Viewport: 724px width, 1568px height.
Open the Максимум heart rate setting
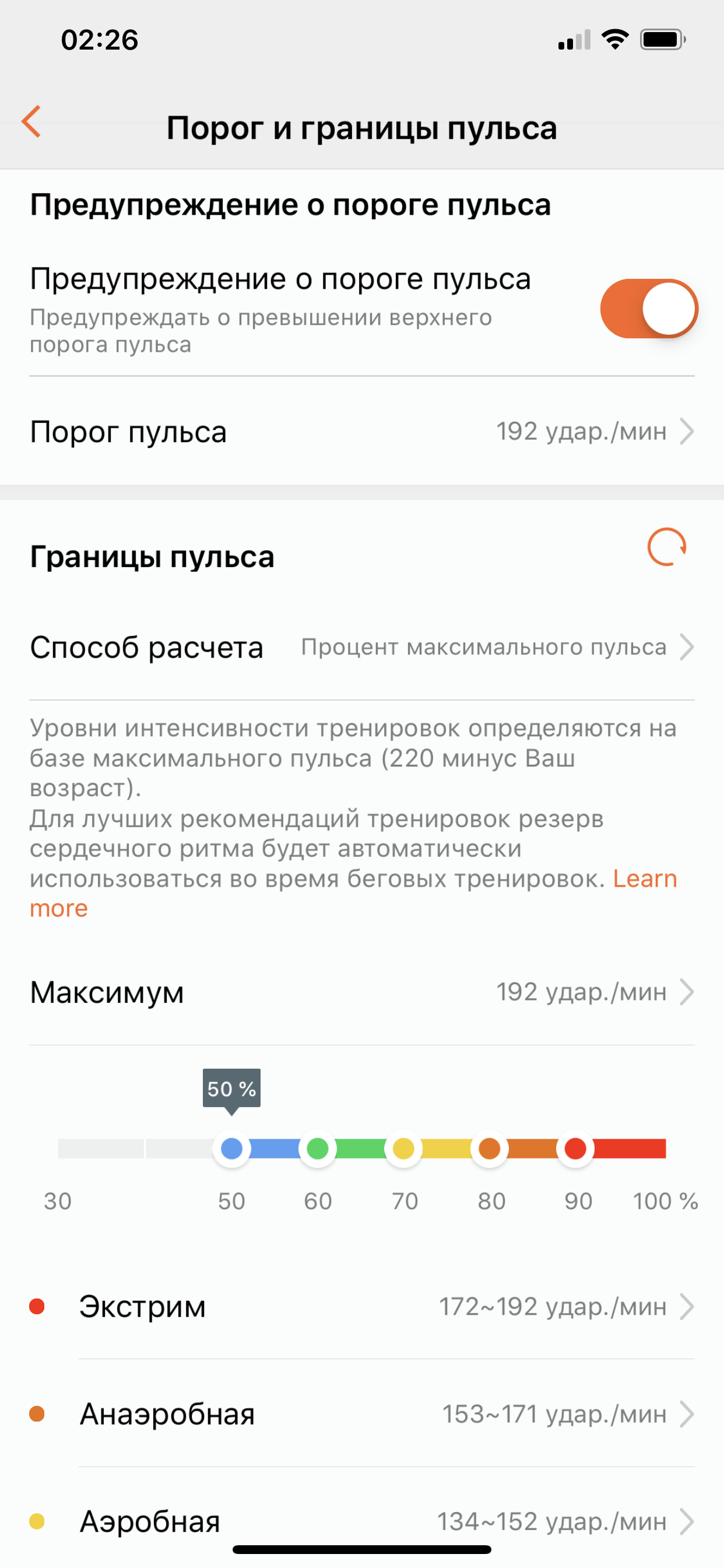362,992
